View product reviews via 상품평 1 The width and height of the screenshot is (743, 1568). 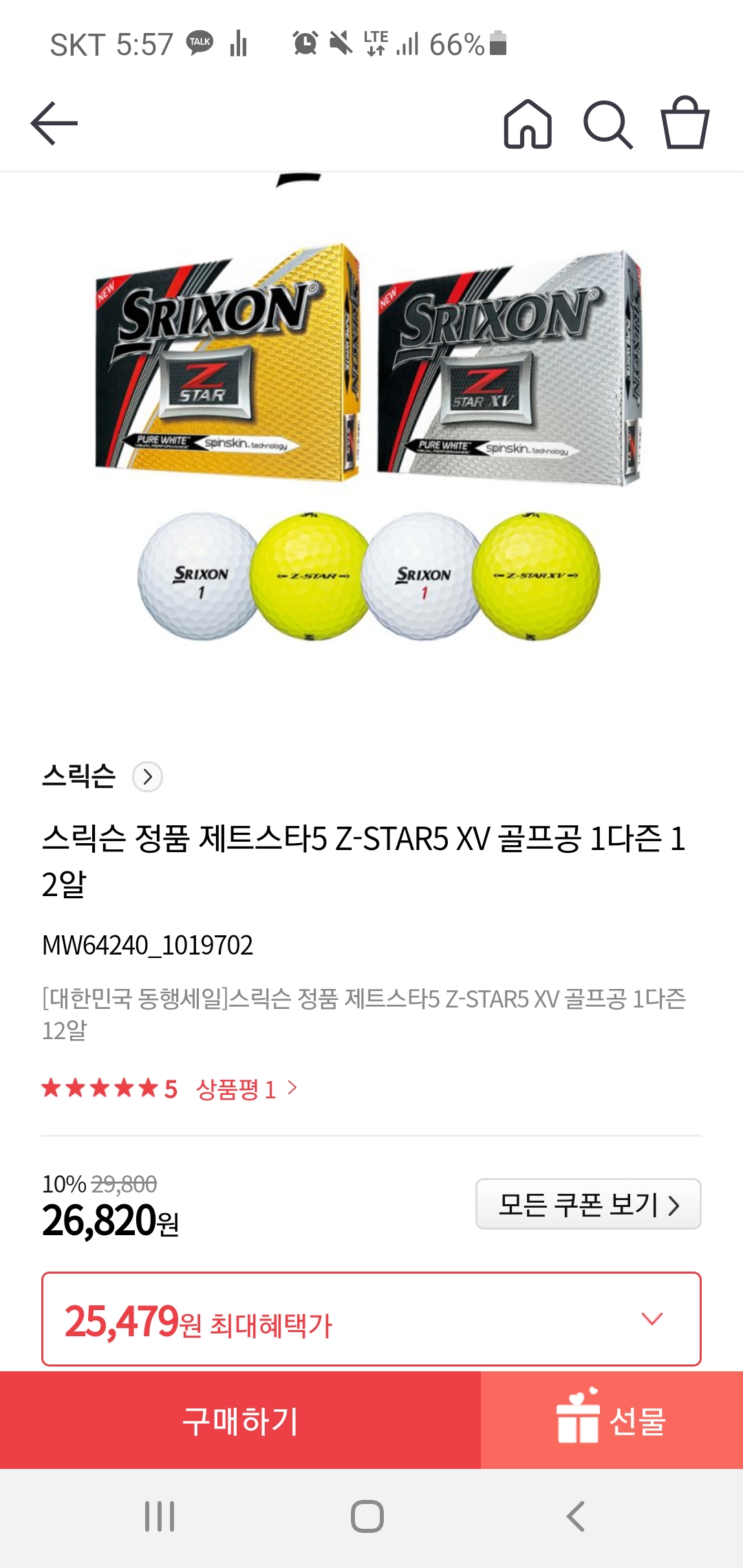click(x=246, y=1089)
